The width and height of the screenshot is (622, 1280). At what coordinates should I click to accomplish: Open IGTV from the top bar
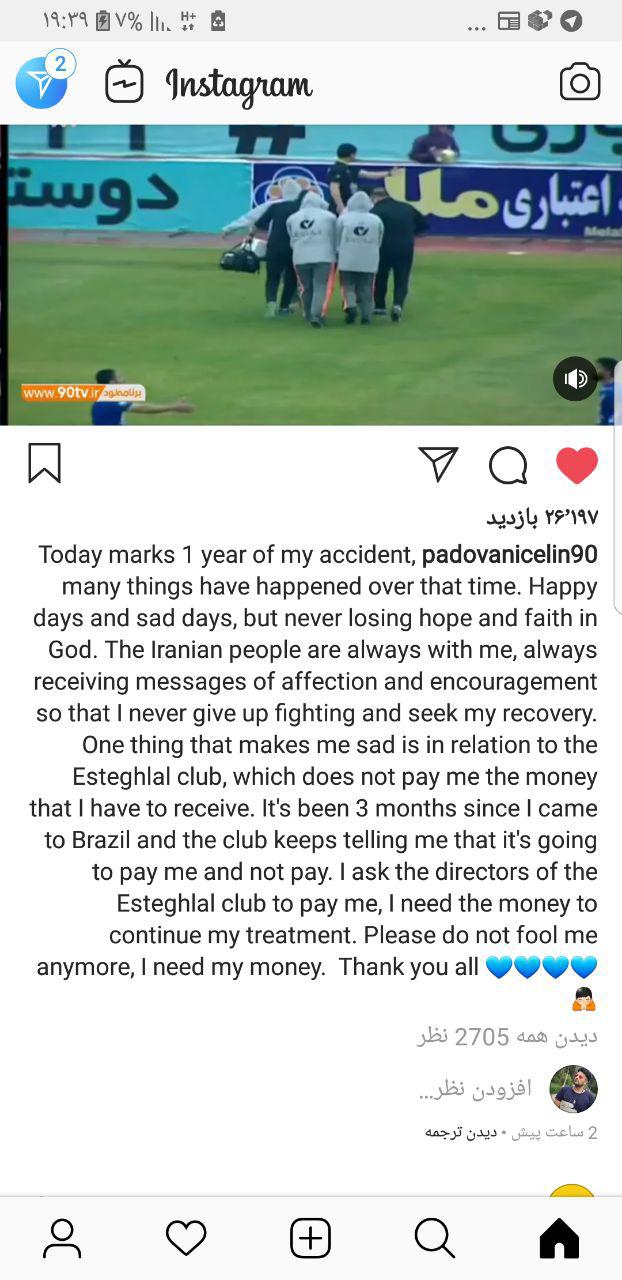124,83
